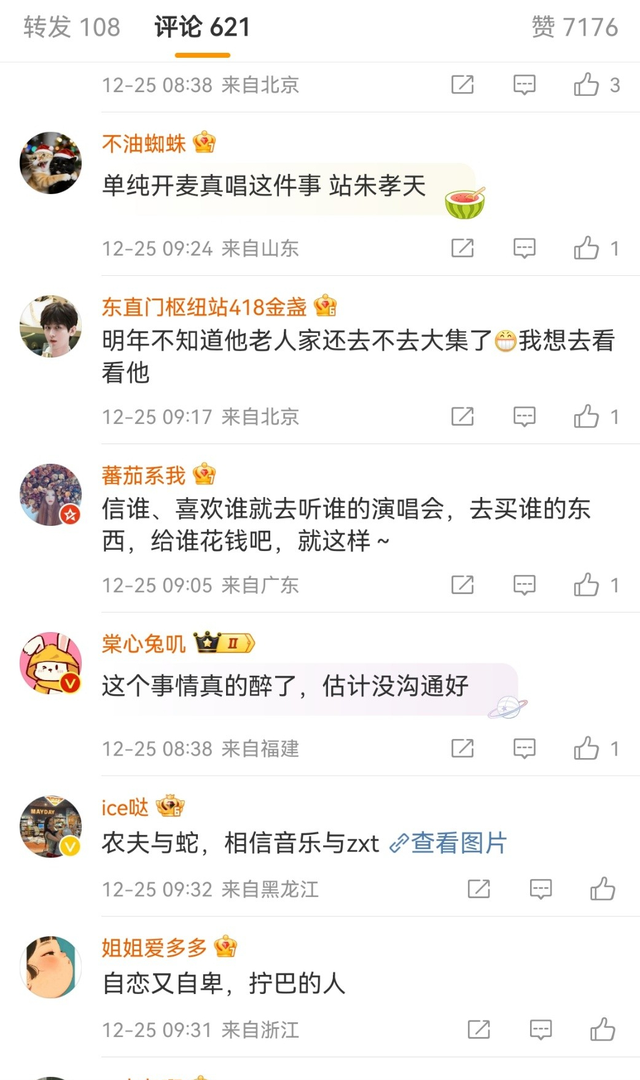Repost the comment by 姐姐爱多多

pos(479,1028)
